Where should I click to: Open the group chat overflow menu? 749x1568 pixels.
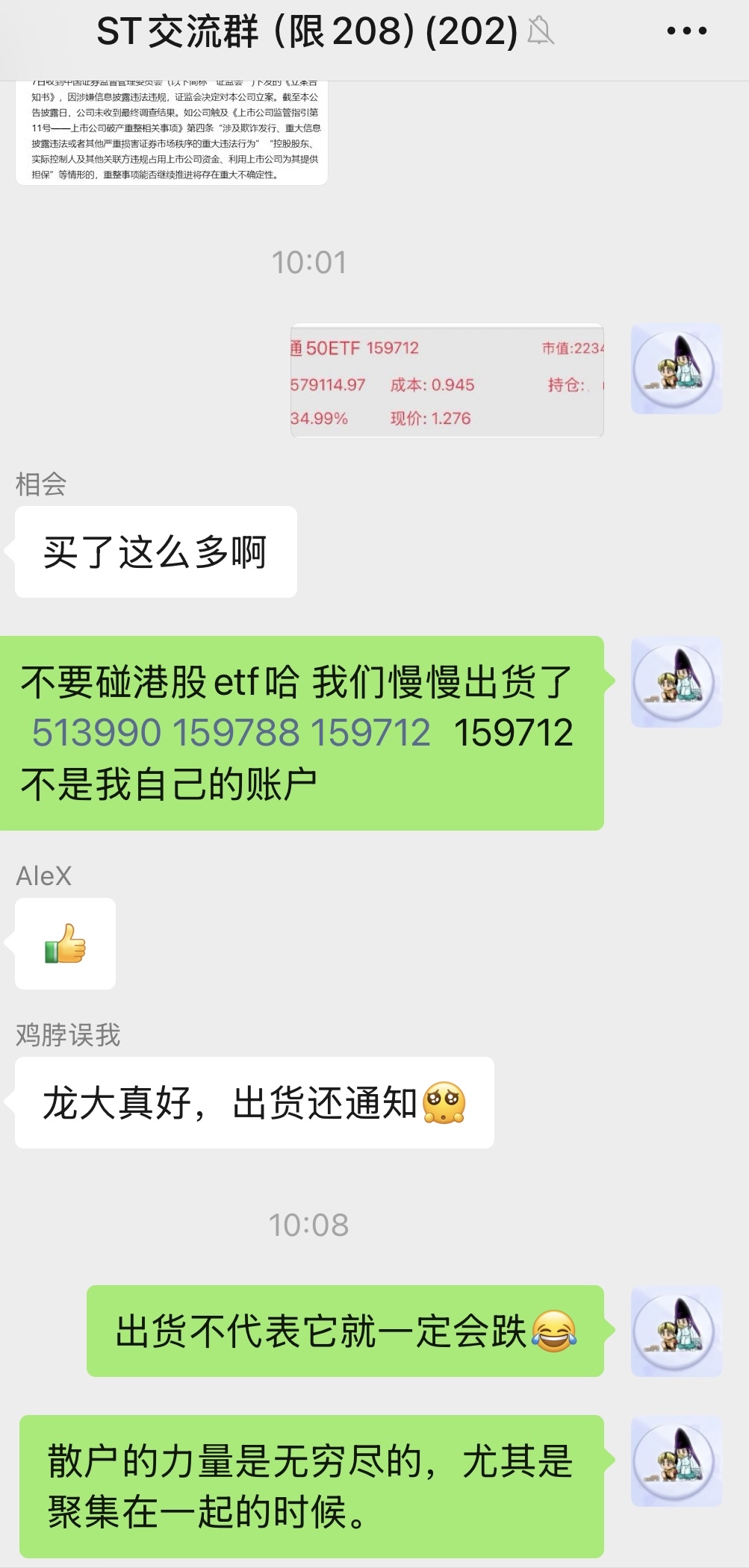(x=686, y=31)
